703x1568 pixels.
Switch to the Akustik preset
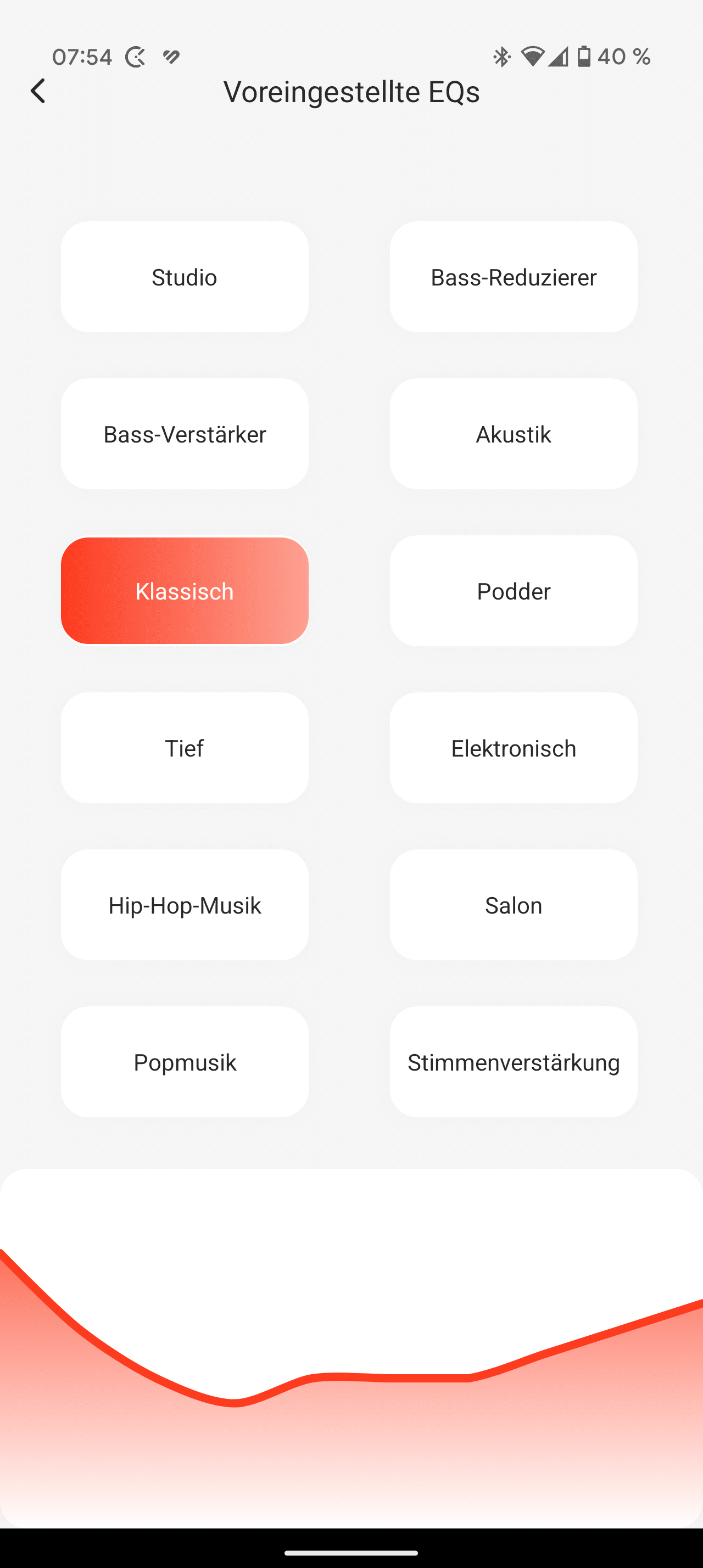point(513,434)
